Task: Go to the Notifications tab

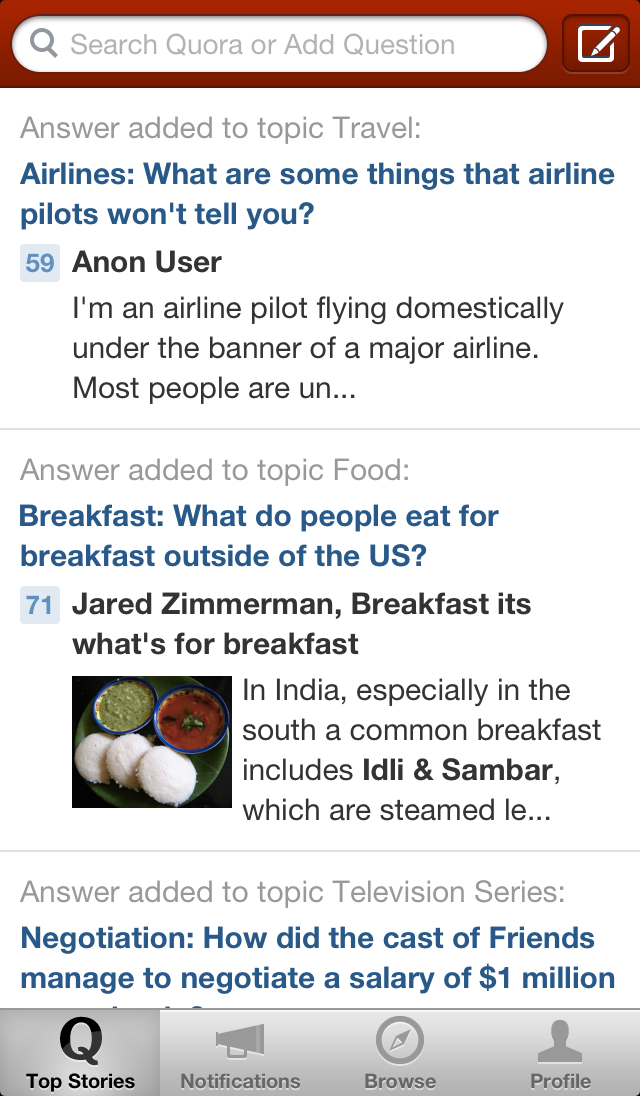Action: click(240, 1053)
